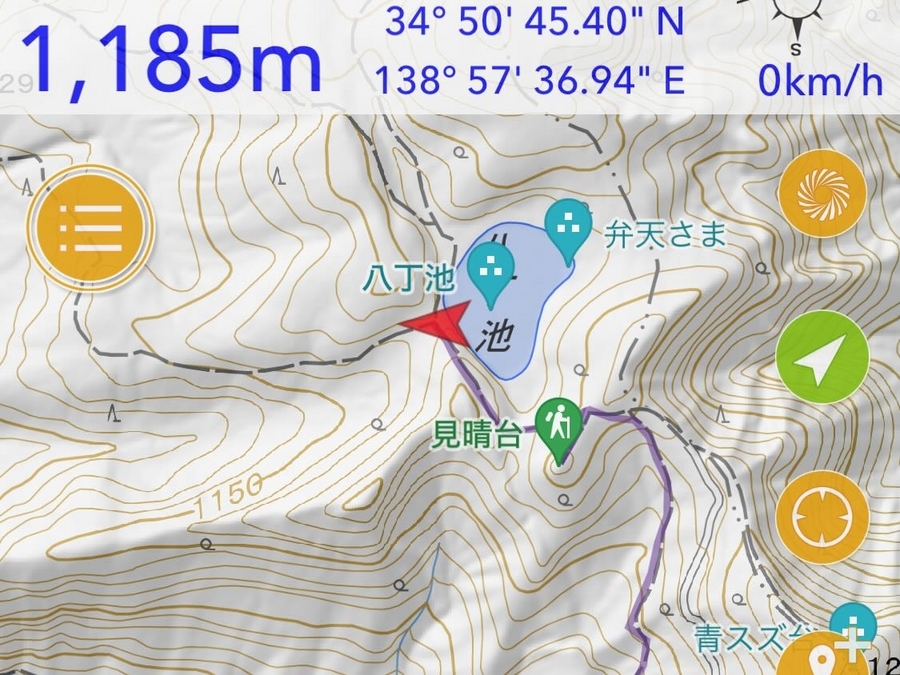
Task: Tap the orange swirl button
Action: point(823,193)
